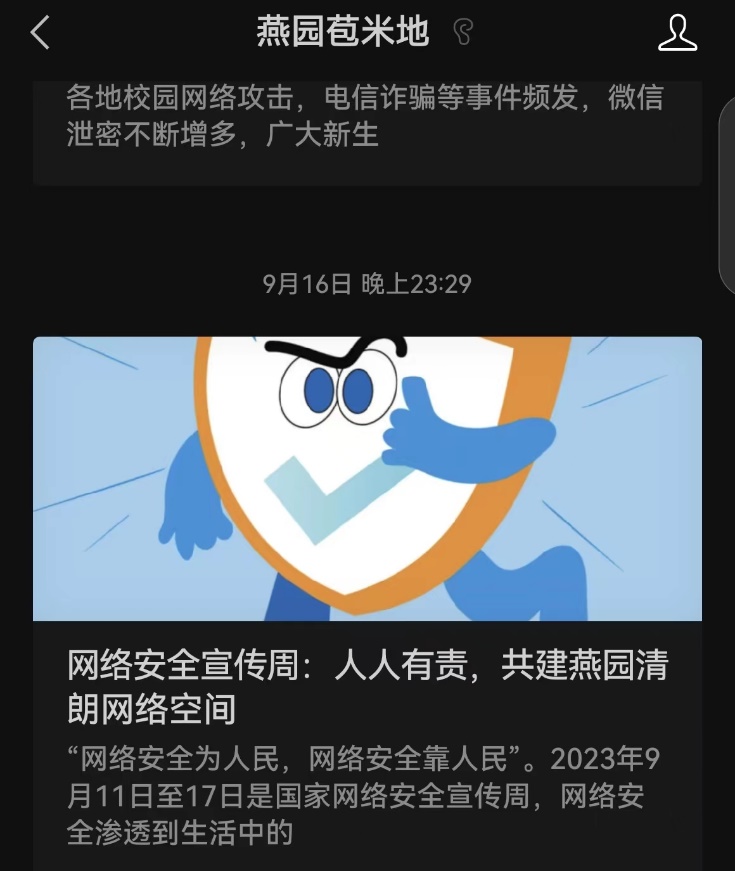Screen dimensions: 735x871
Task: Go back using the top-left arrow
Action: pos(40,32)
